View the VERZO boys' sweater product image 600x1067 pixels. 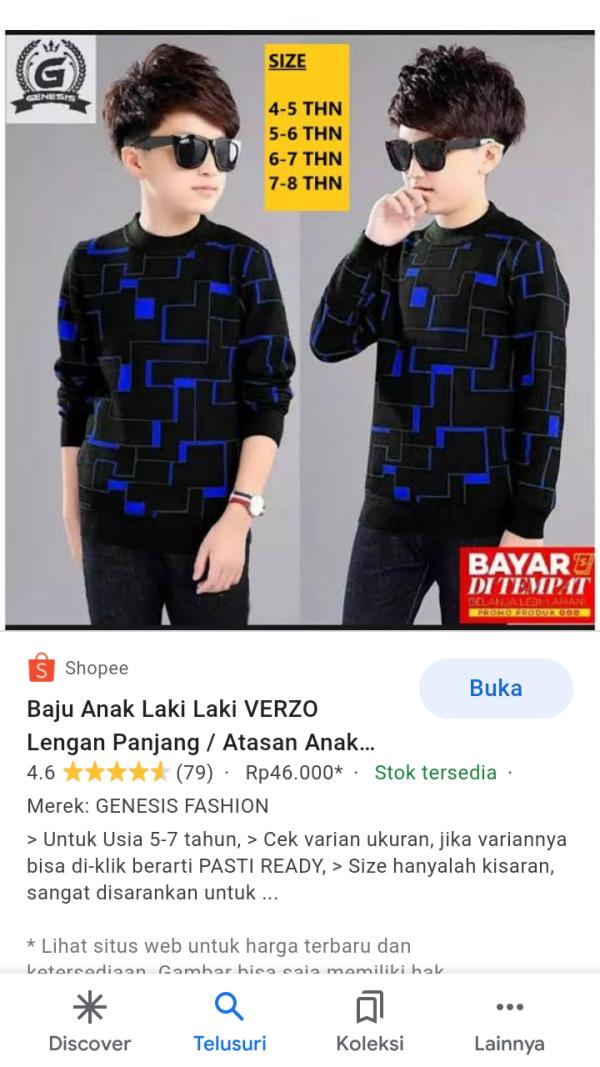click(300, 330)
